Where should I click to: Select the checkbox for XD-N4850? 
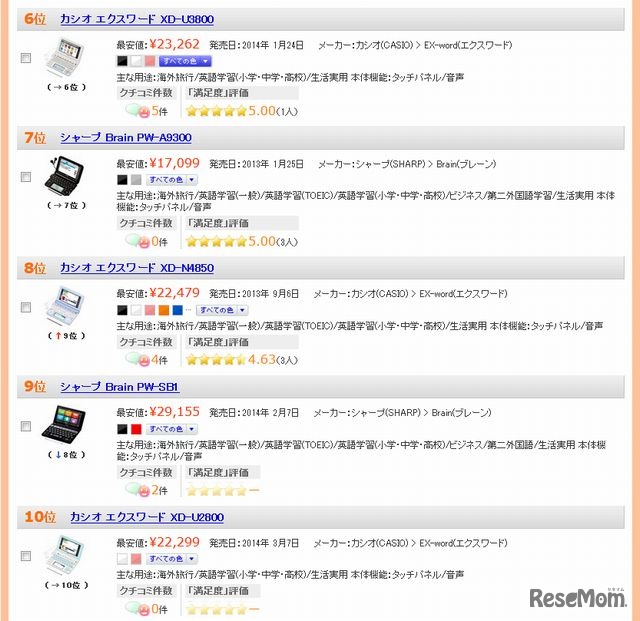pyautogui.click(x=25, y=307)
